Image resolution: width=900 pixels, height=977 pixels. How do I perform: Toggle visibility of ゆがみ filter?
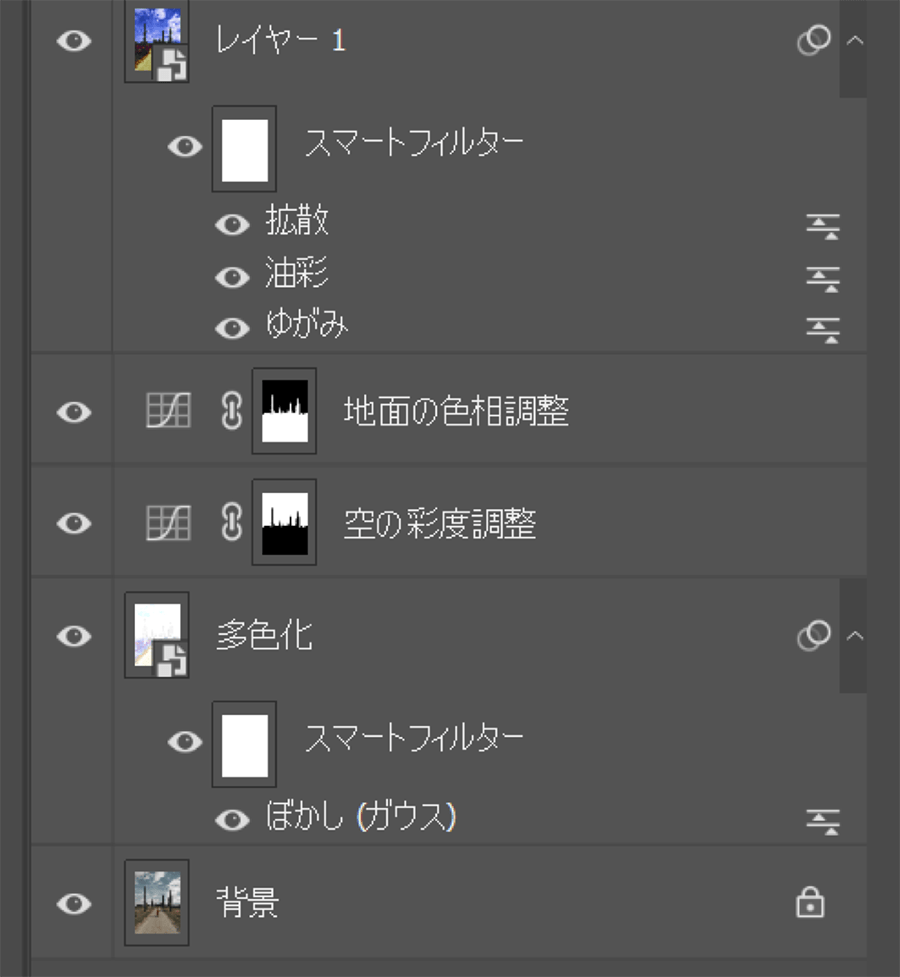tap(232, 329)
